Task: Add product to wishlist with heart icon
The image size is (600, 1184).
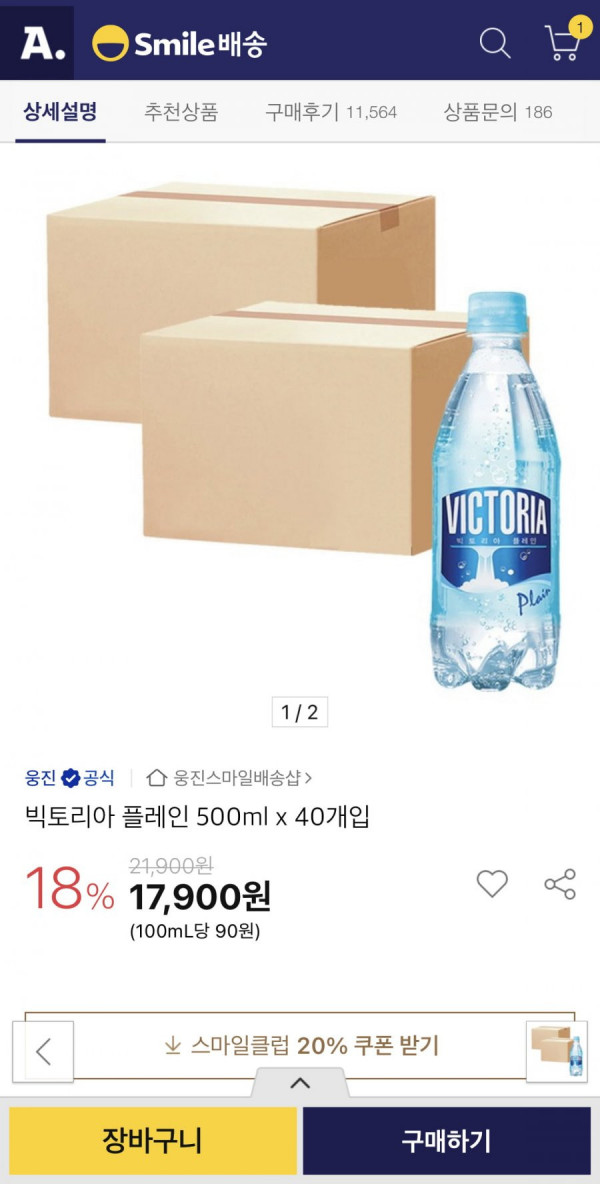Action: [x=491, y=884]
